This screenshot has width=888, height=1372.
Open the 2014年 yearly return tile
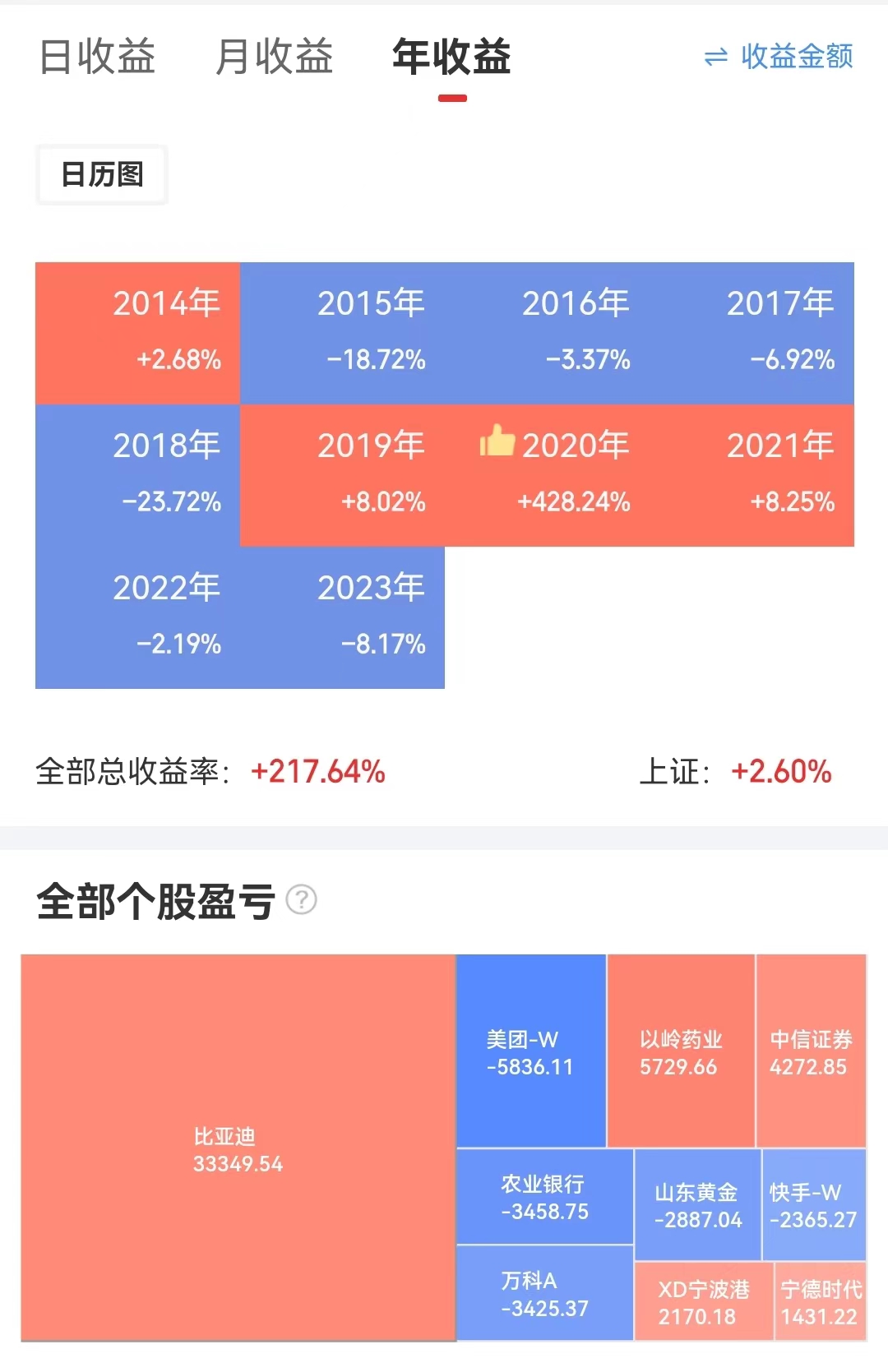click(137, 333)
